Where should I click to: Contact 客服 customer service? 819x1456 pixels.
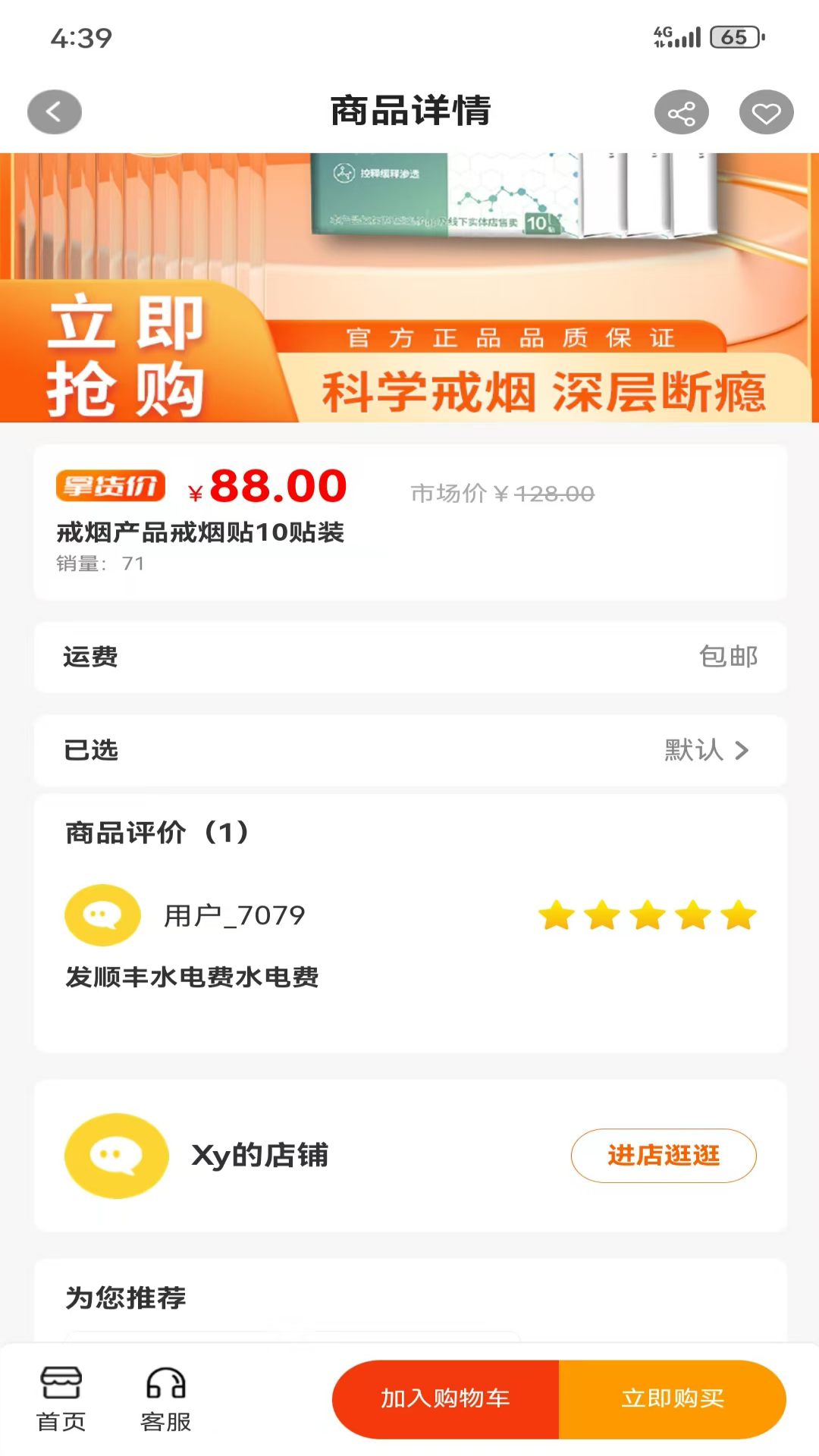[x=165, y=1398]
